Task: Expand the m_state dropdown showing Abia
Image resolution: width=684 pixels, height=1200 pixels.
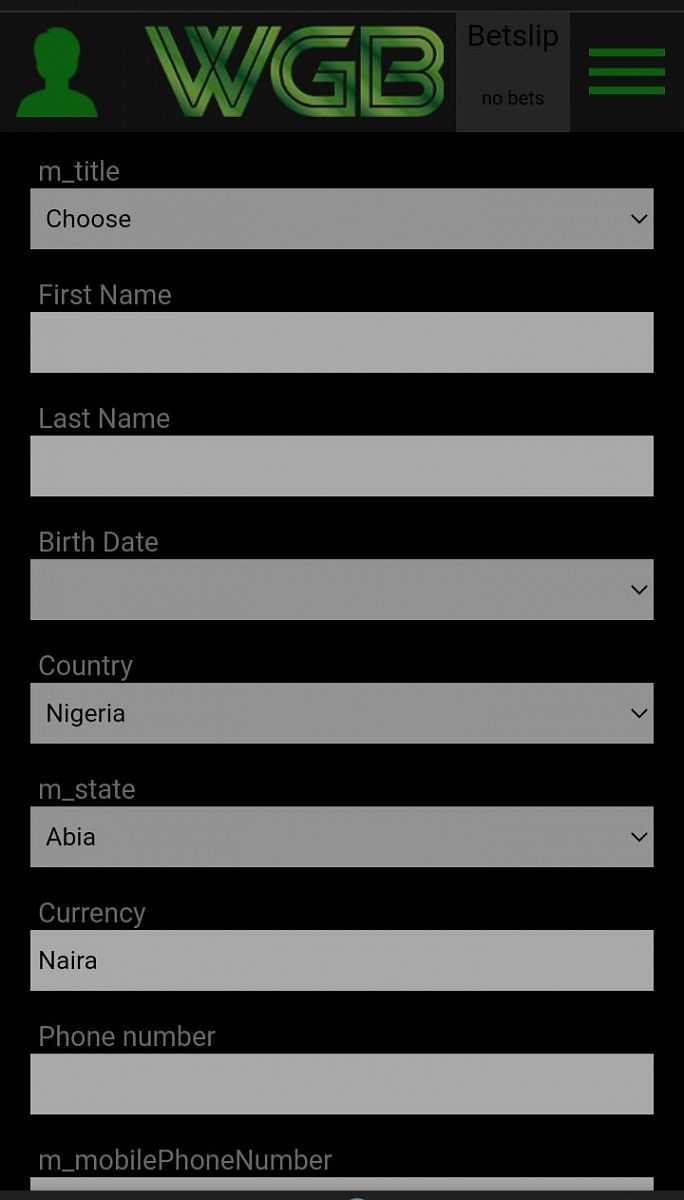Action: coord(341,837)
